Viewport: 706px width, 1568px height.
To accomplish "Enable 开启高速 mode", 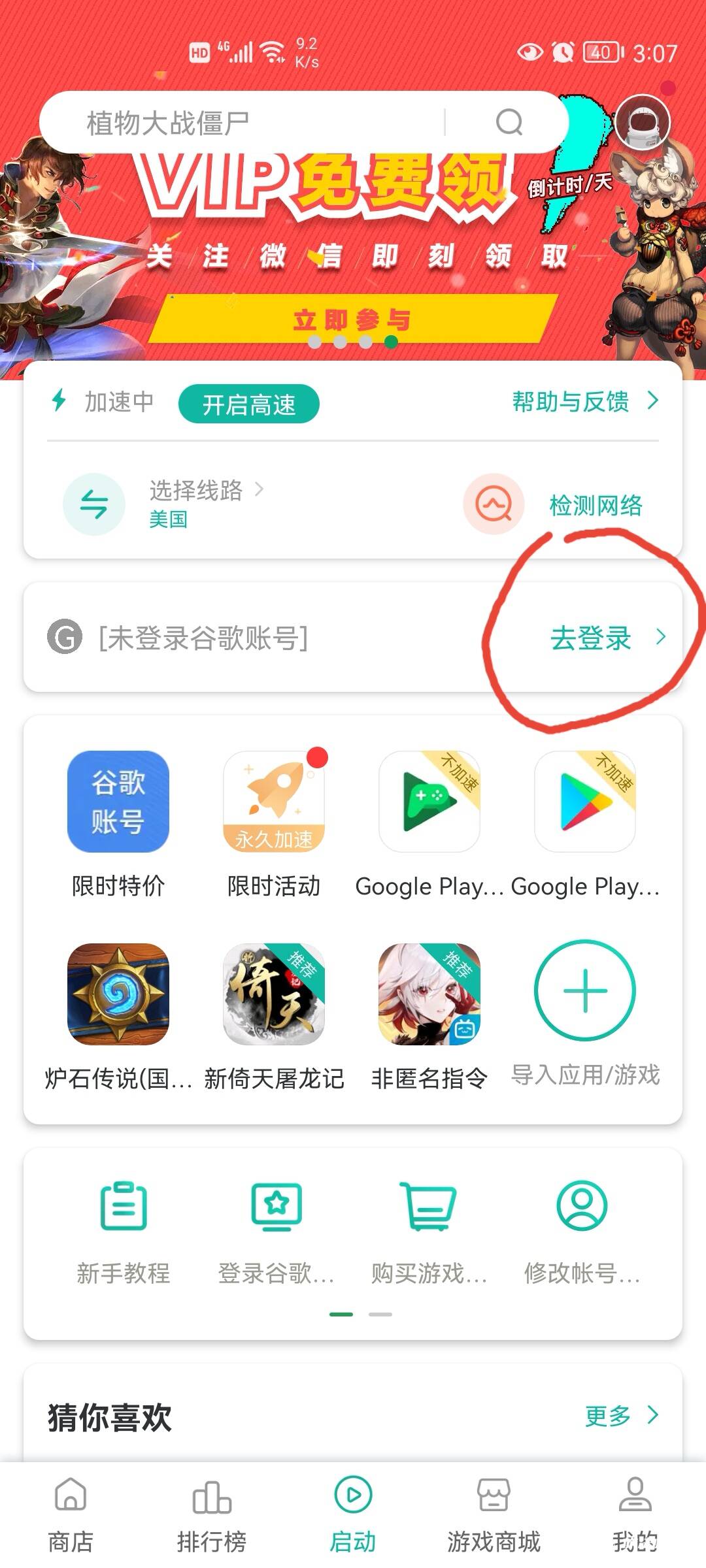I will (x=248, y=404).
